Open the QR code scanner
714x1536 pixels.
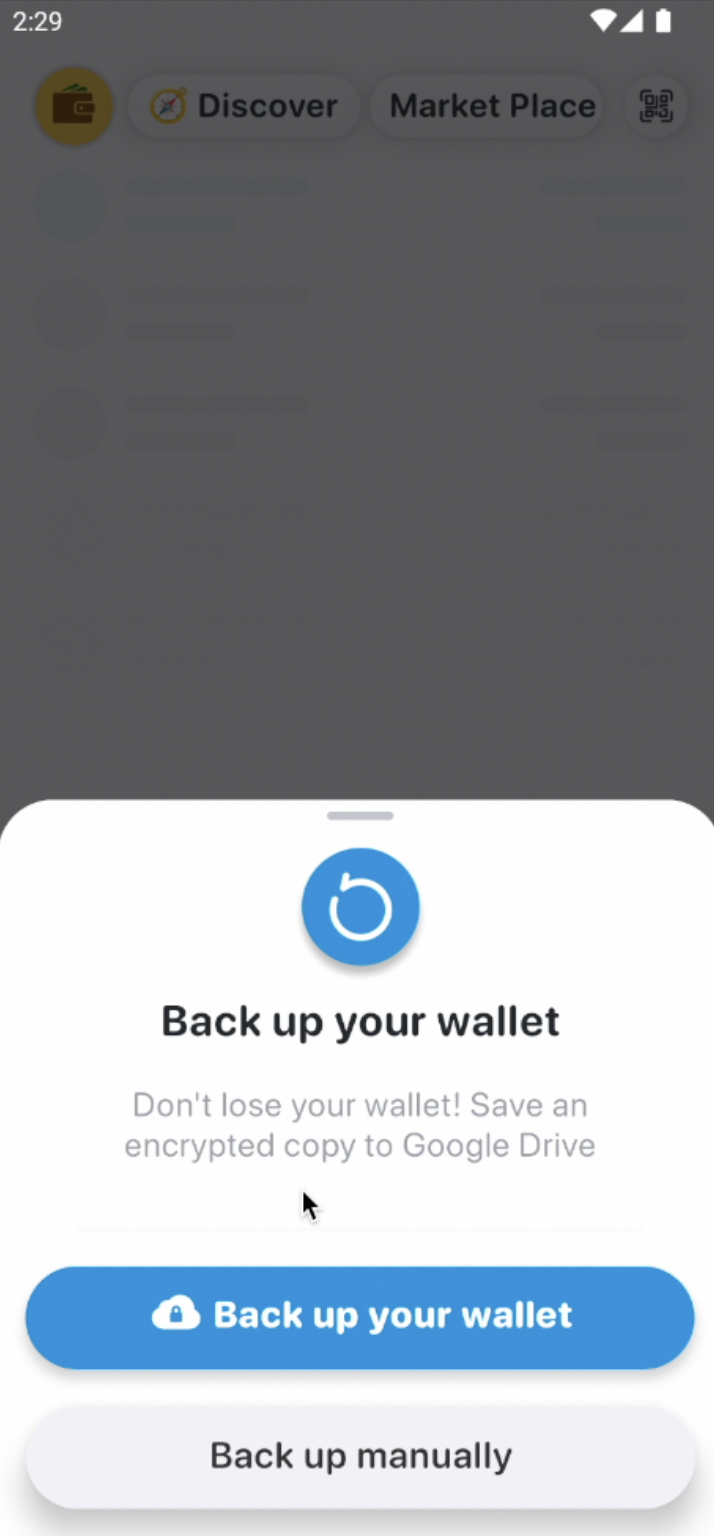[x=657, y=106]
